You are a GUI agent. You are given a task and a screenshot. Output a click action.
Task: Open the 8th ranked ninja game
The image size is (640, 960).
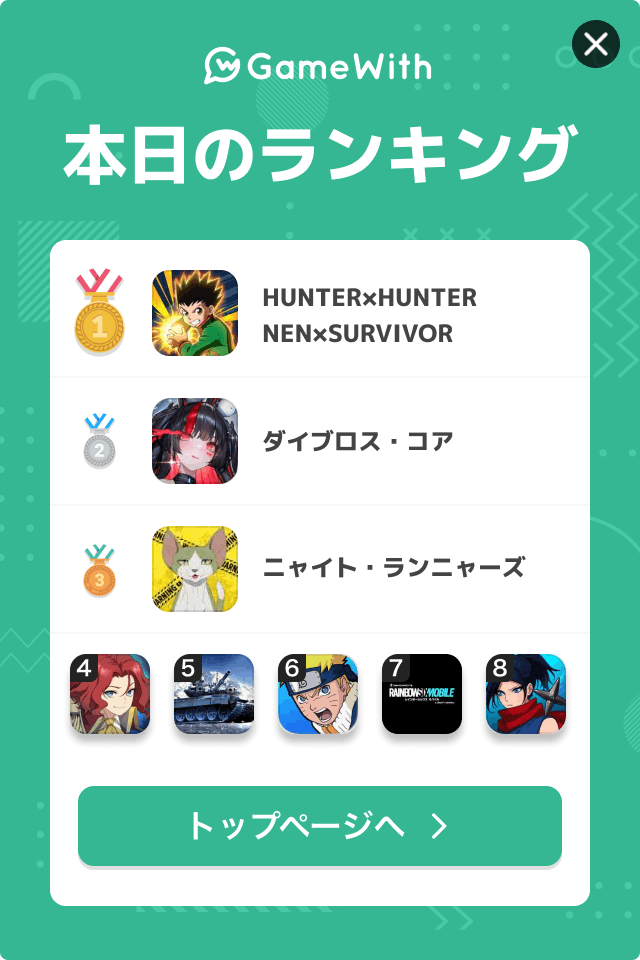[x=526, y=694]
